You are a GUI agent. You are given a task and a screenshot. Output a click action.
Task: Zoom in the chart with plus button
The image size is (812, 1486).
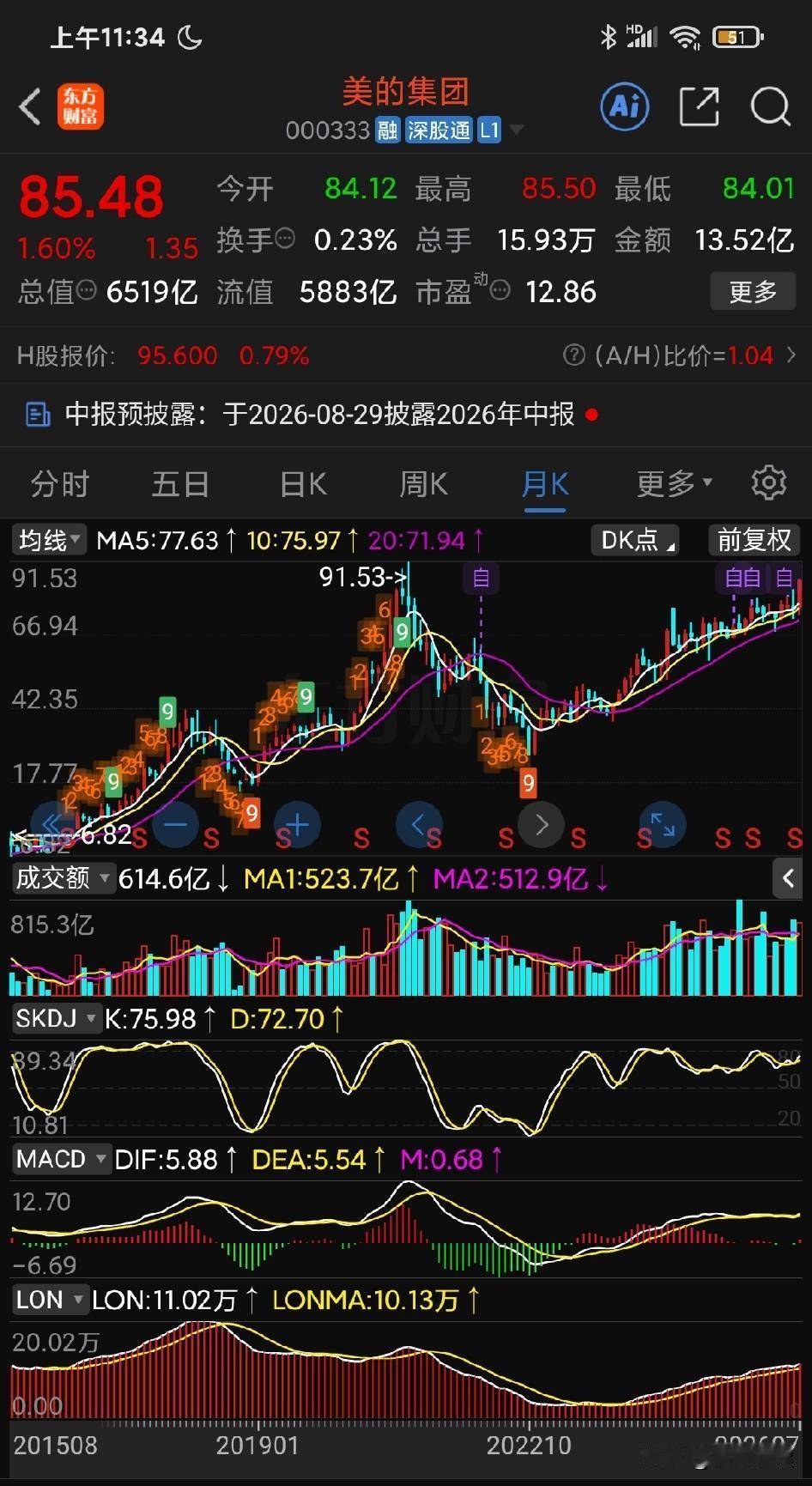297,826
